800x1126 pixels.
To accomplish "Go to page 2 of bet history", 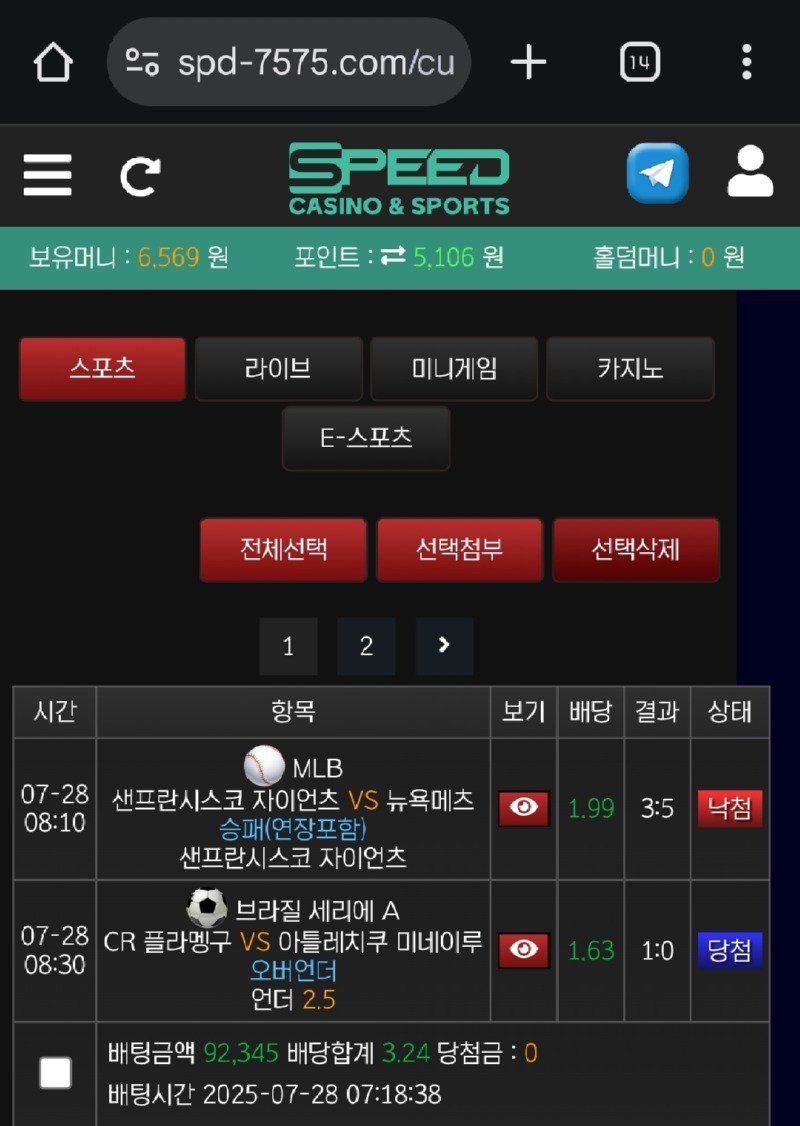I will [366, 646].
